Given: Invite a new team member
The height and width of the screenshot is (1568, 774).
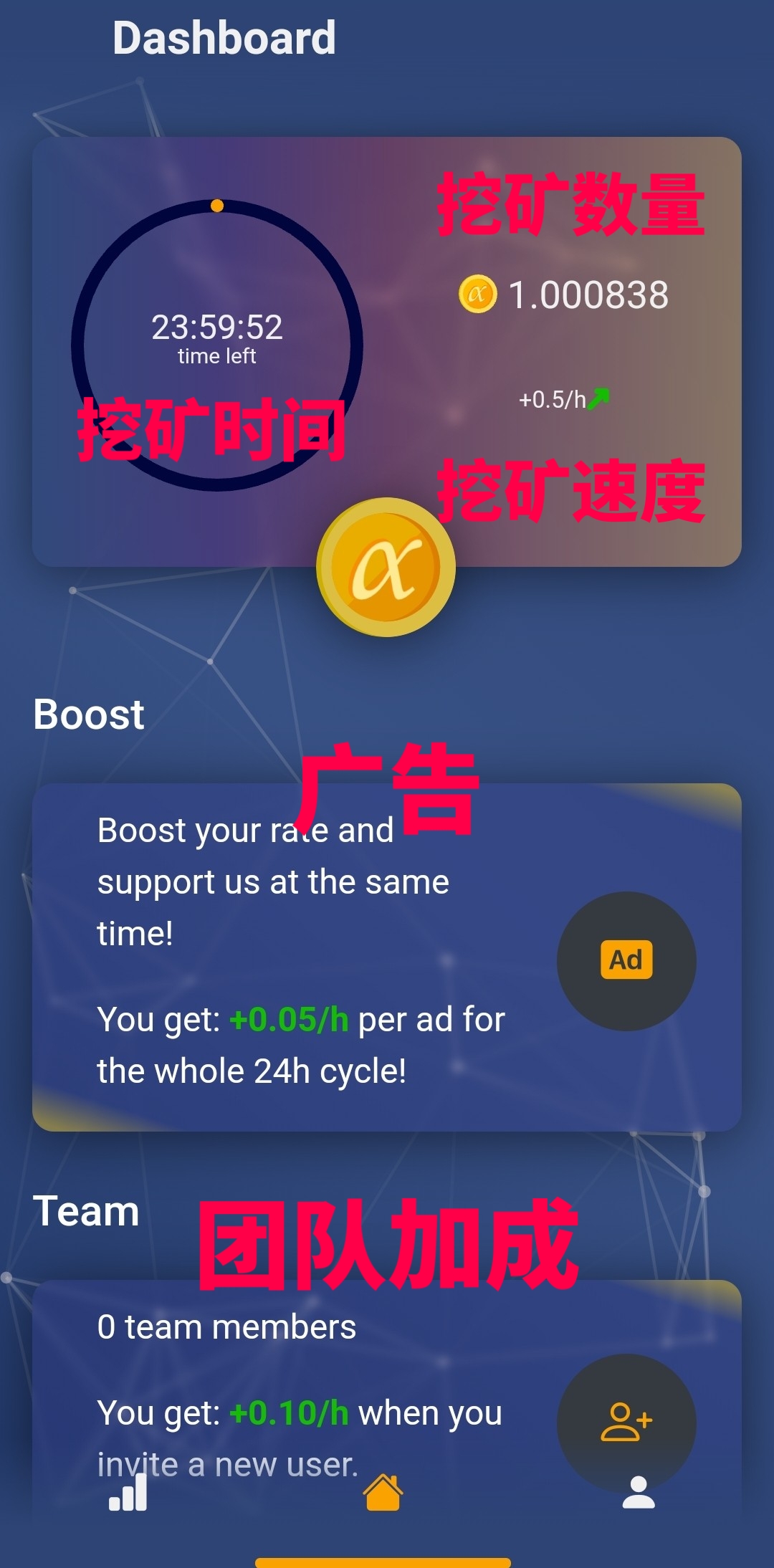Looking at the screenshot, I should pos(626,1420).
